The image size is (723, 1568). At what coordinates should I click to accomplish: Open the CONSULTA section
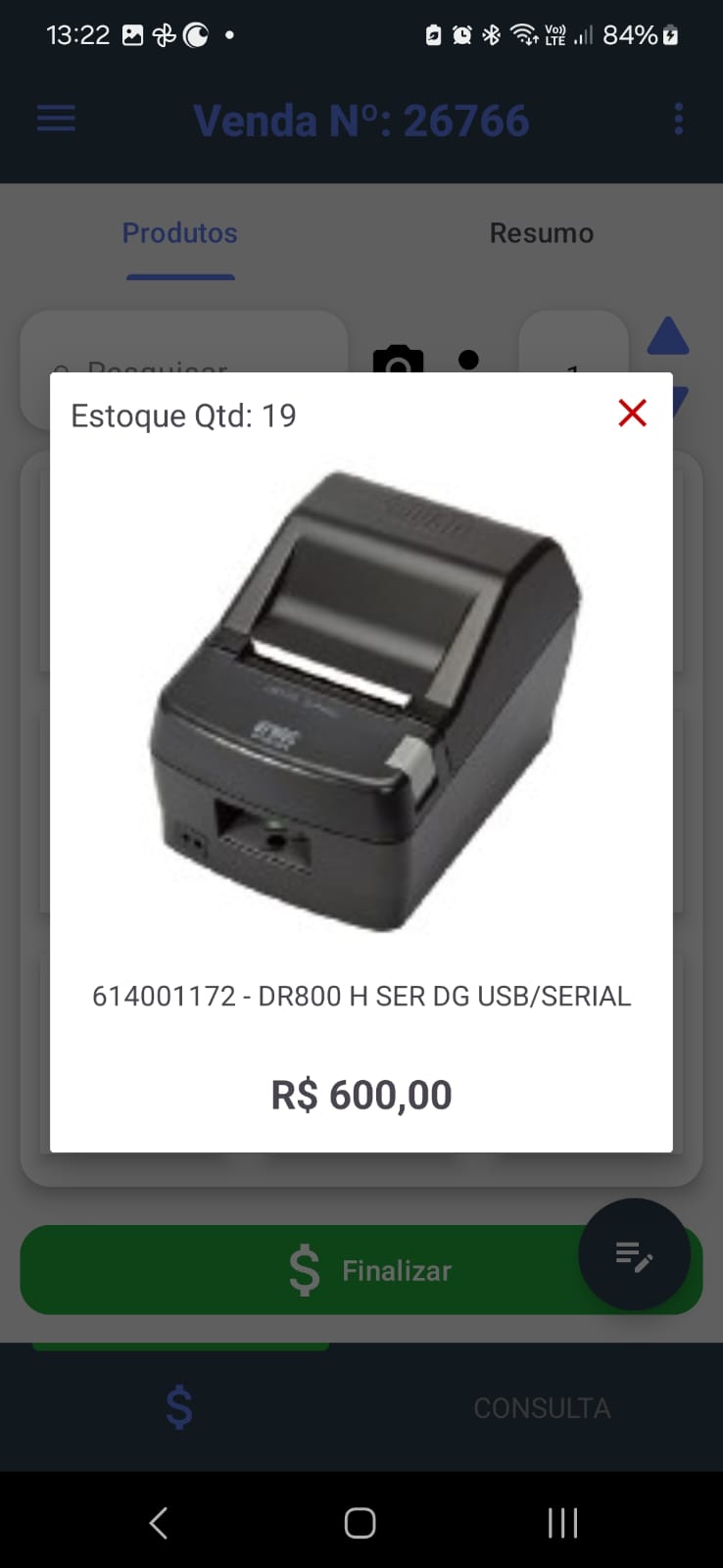[542, 1407]
